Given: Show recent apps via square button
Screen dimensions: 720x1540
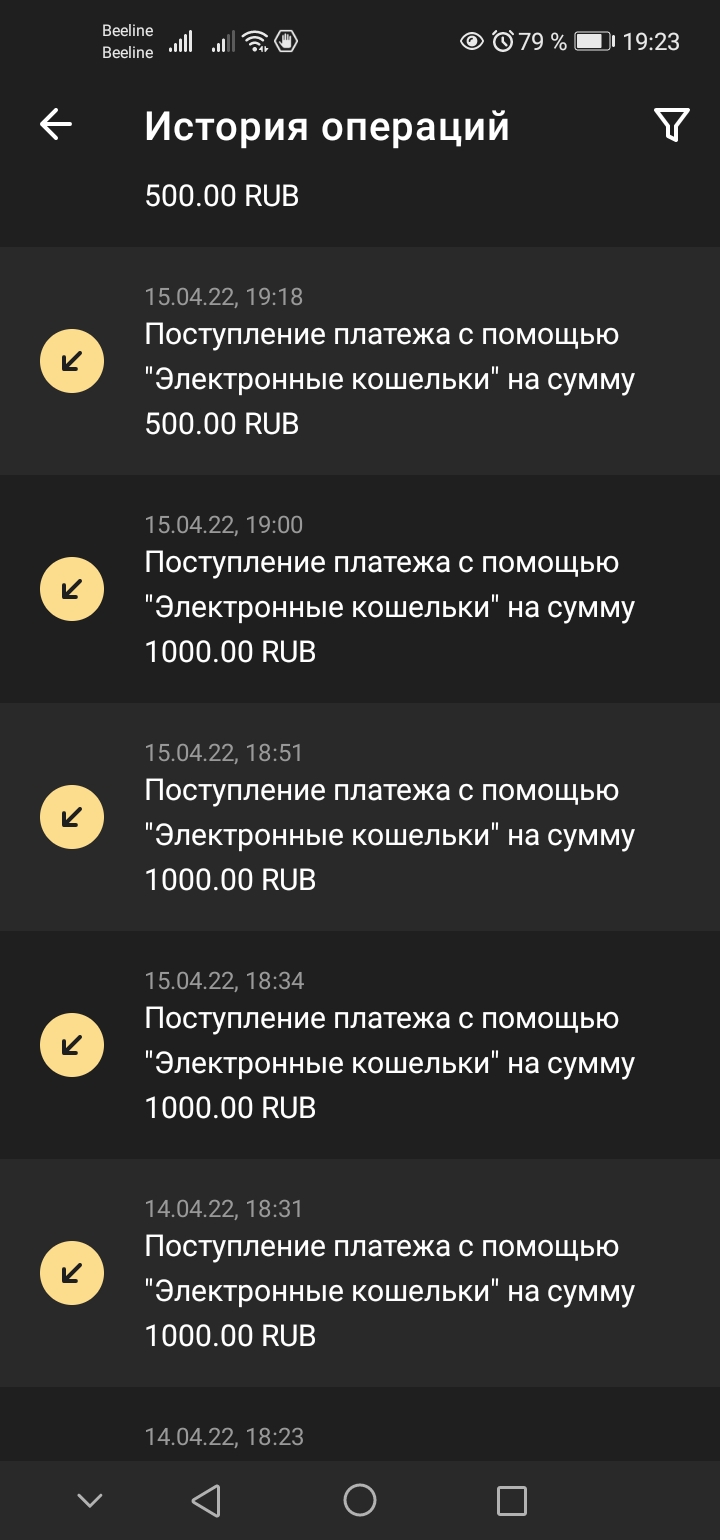Looking at the screenshot, I should (x=511, y=1500).
